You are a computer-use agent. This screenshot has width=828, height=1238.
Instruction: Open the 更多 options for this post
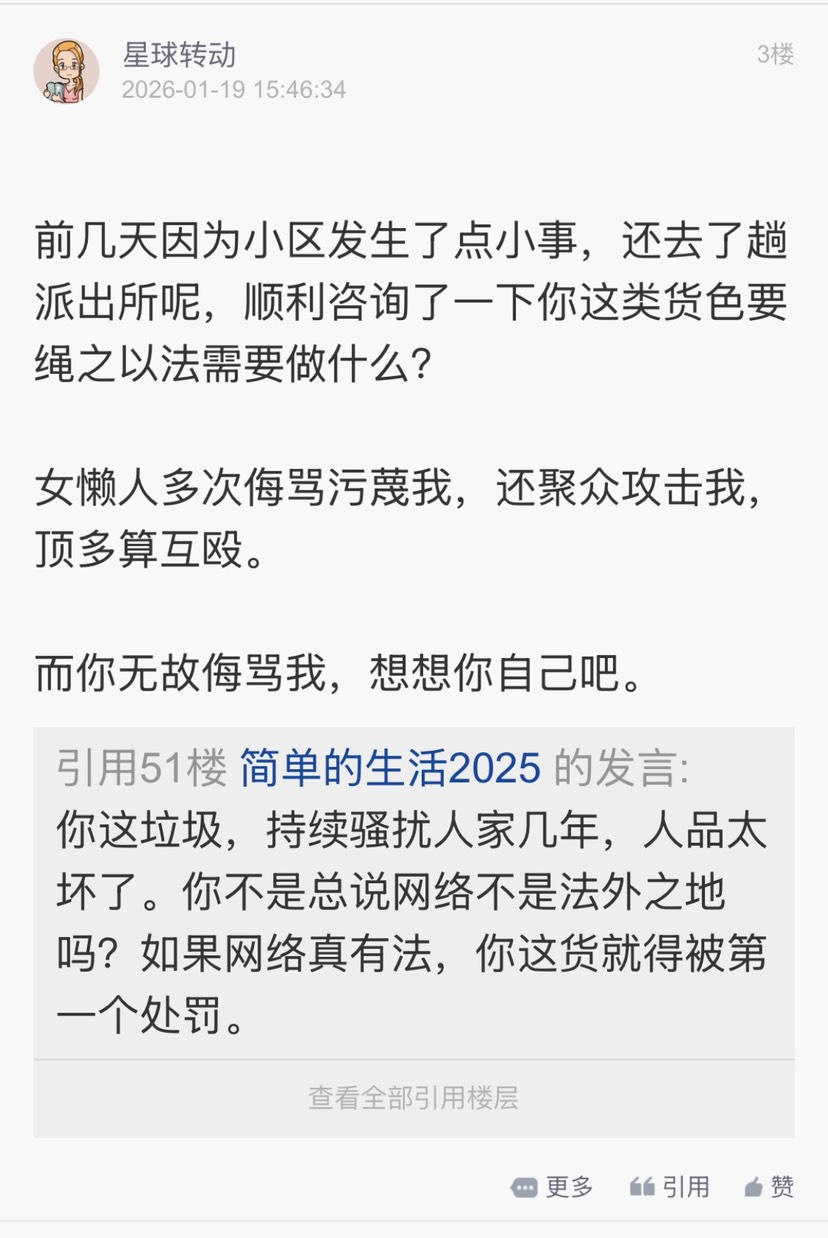point(552,1187)
